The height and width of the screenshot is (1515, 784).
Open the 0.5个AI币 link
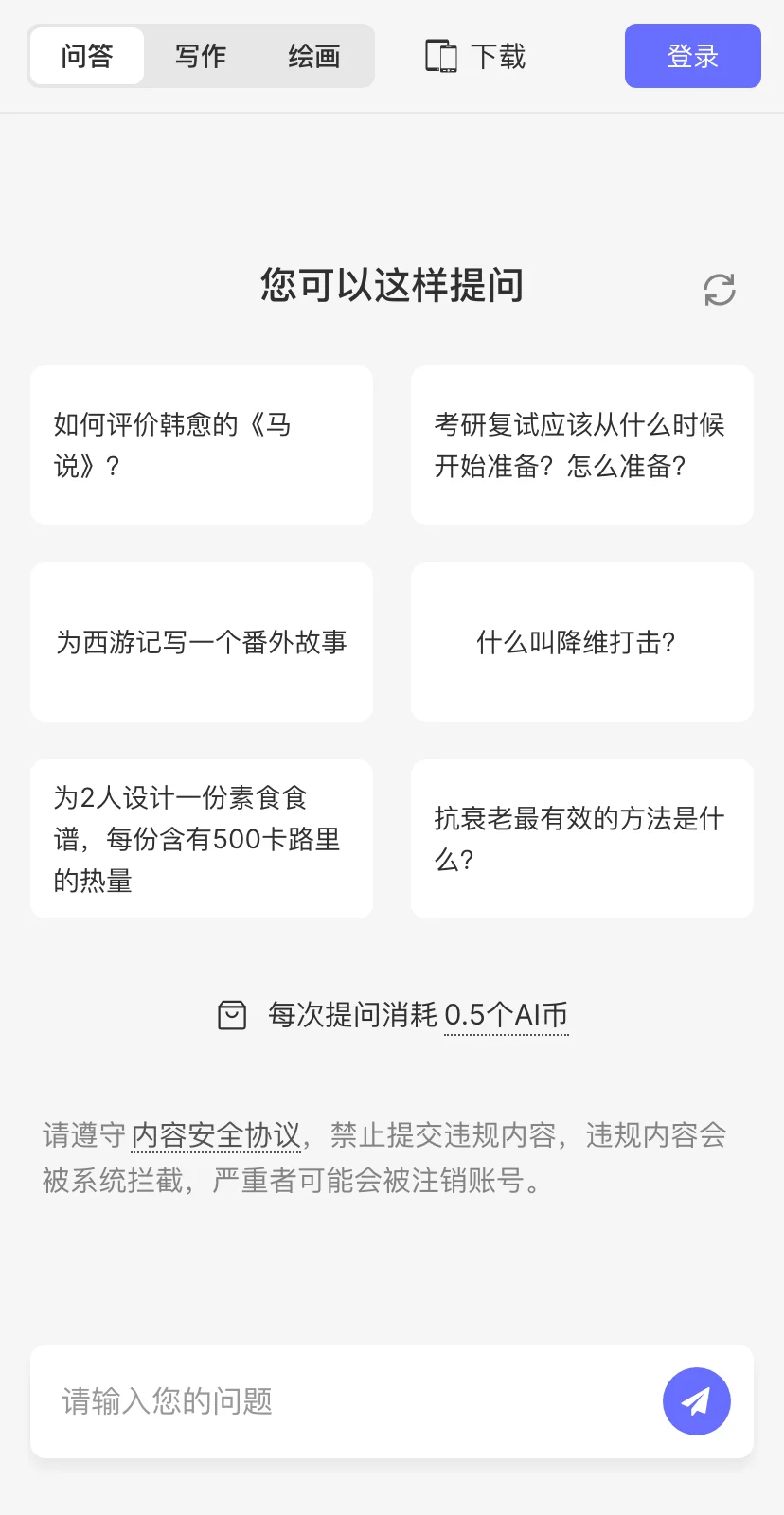point(507,1015)
